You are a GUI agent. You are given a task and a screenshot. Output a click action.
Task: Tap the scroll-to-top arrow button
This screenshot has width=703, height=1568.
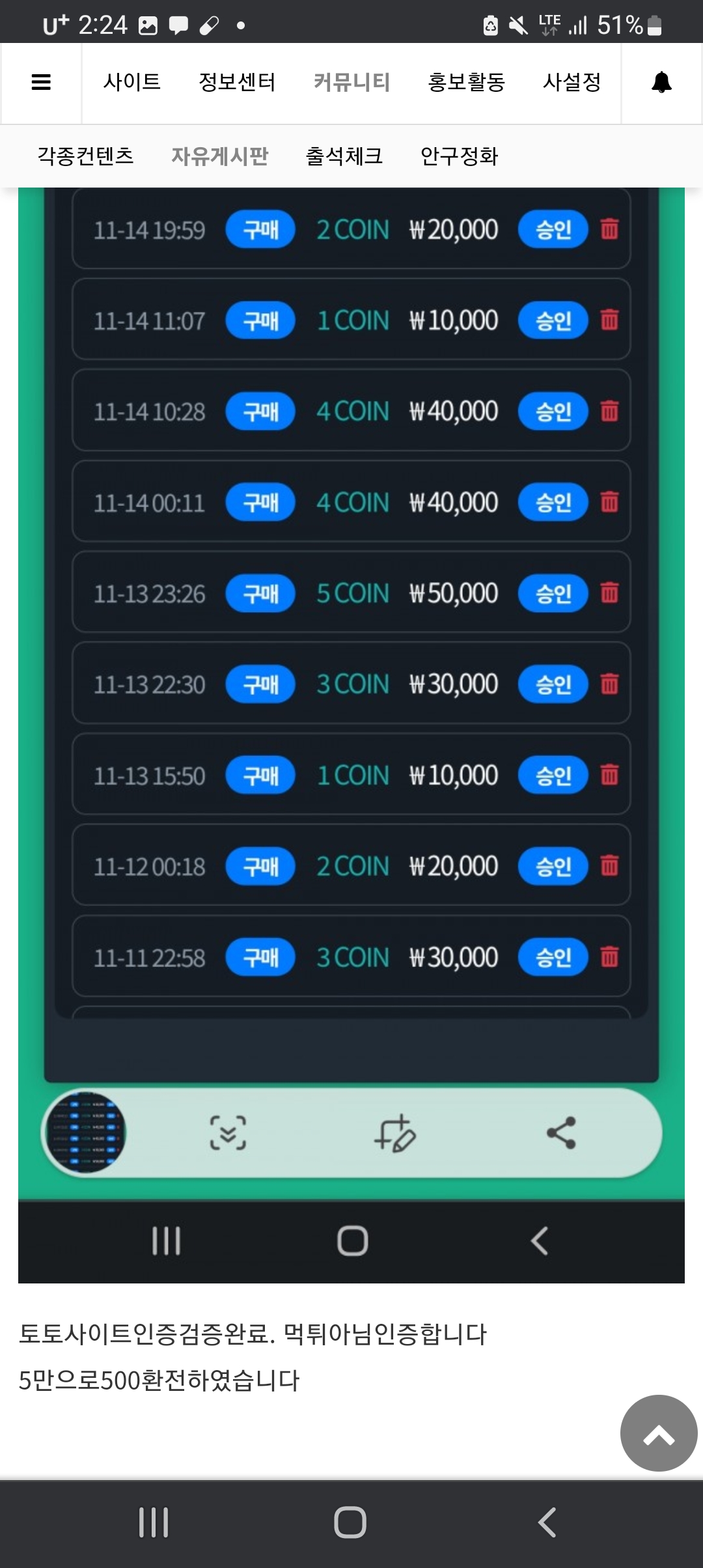[x=659, y=1433]
